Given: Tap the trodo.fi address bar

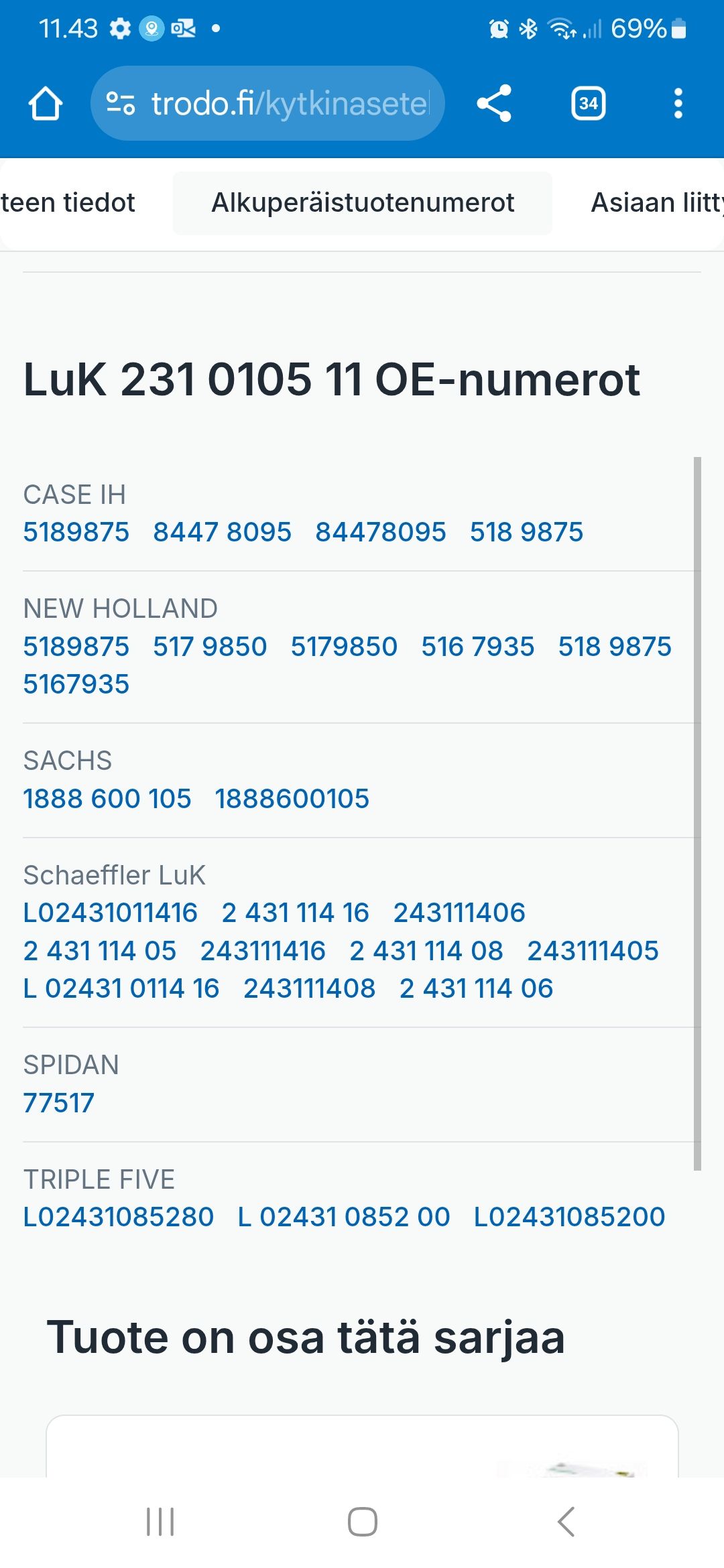Looking at the screenshot, I should (267, 103).
